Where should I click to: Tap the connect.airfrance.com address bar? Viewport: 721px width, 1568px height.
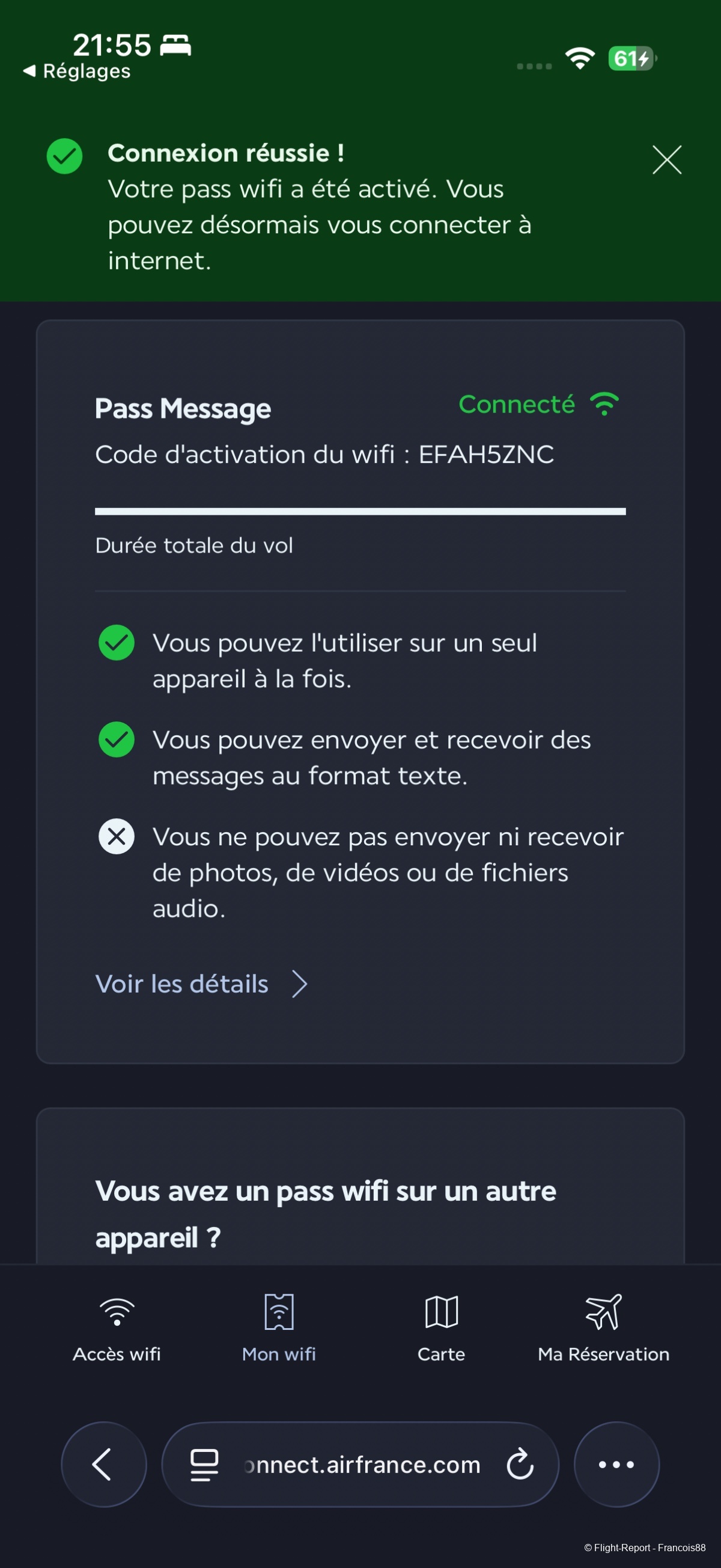pyautogui.click(x=362, y=1465)
